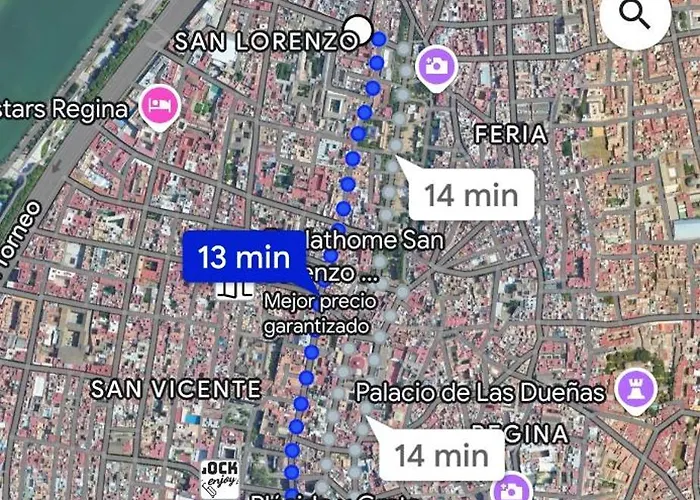
Task: Open the Palacio de Las Dueñas marker
Action: (x=634, y=391)
